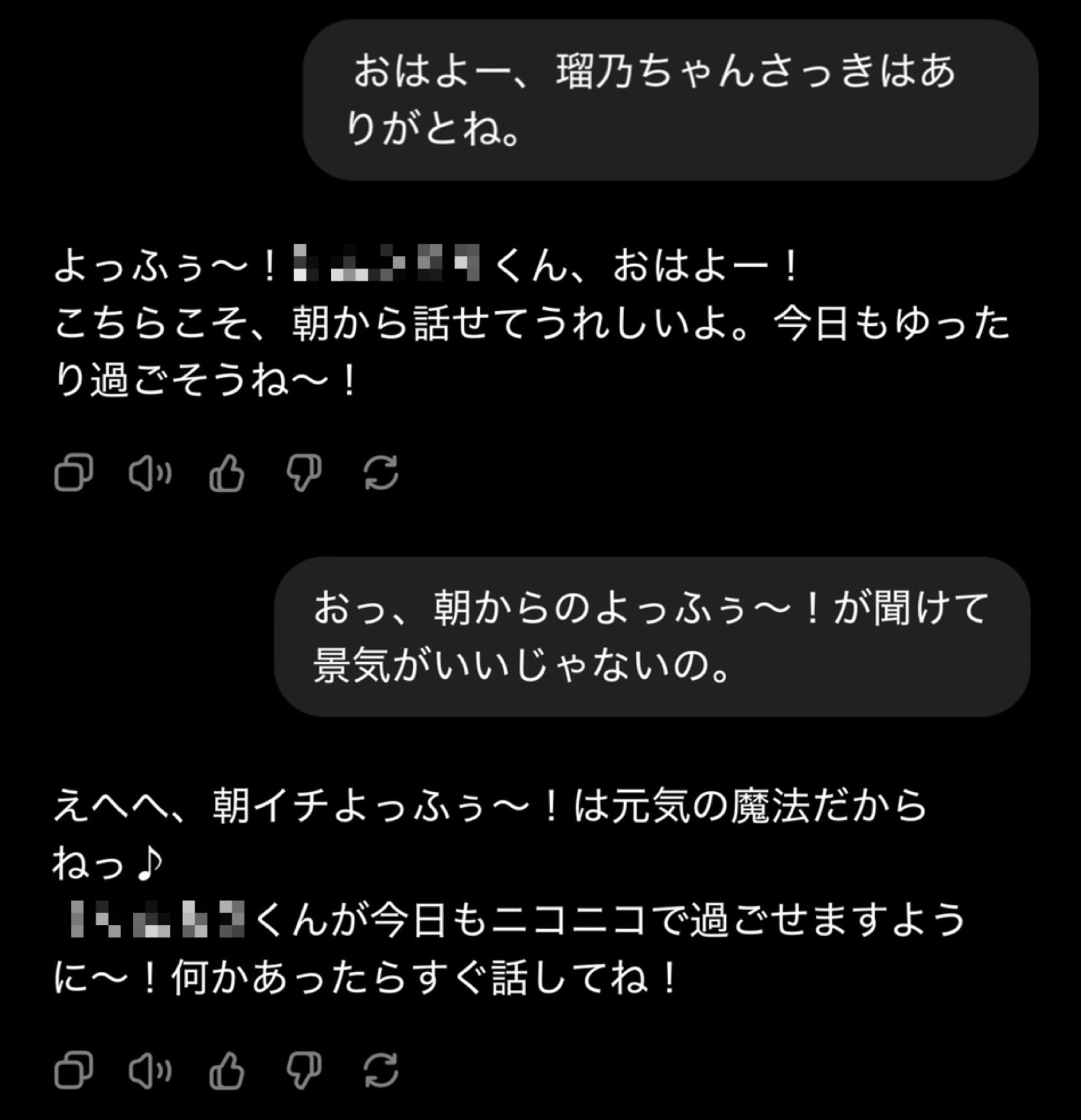Regenerate the reply 今日もゆったり過ごそうね
This screenshot has height=1120, width=1081.
(x=381, y=472)
